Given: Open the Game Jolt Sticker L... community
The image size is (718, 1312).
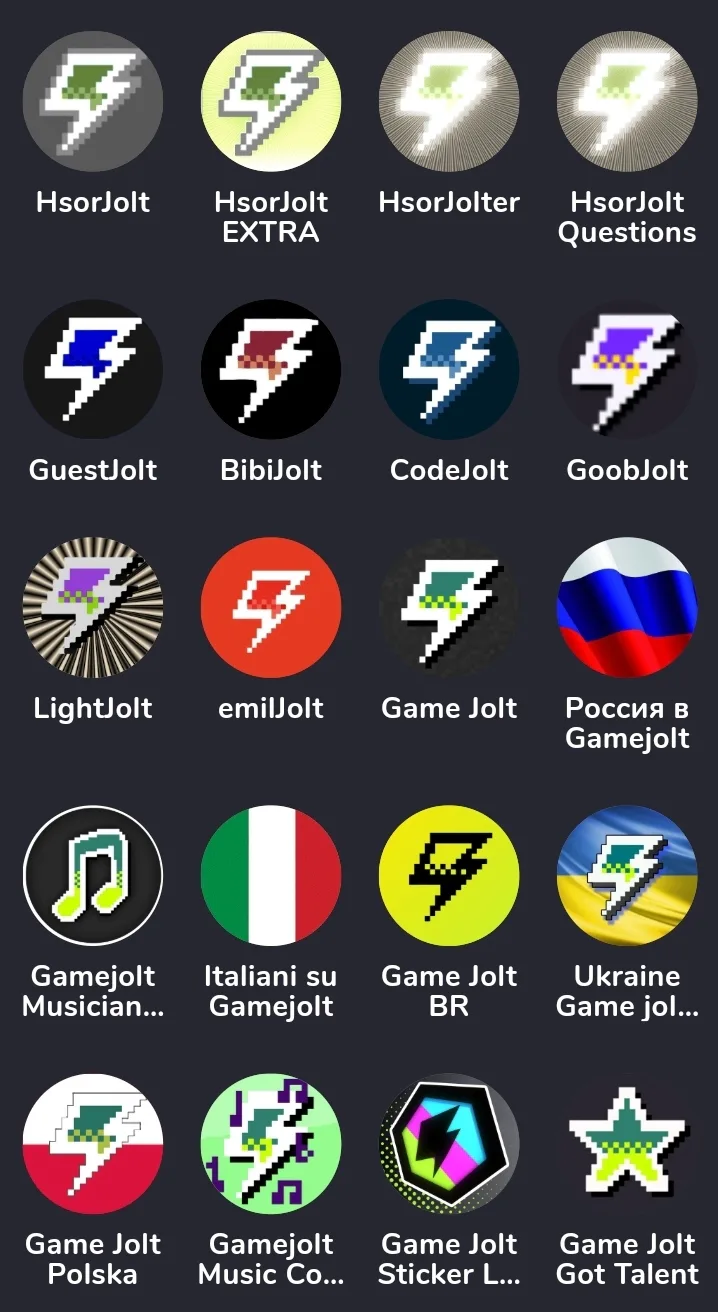Looking at the screenshot, I should click(x=449, y=1143).
